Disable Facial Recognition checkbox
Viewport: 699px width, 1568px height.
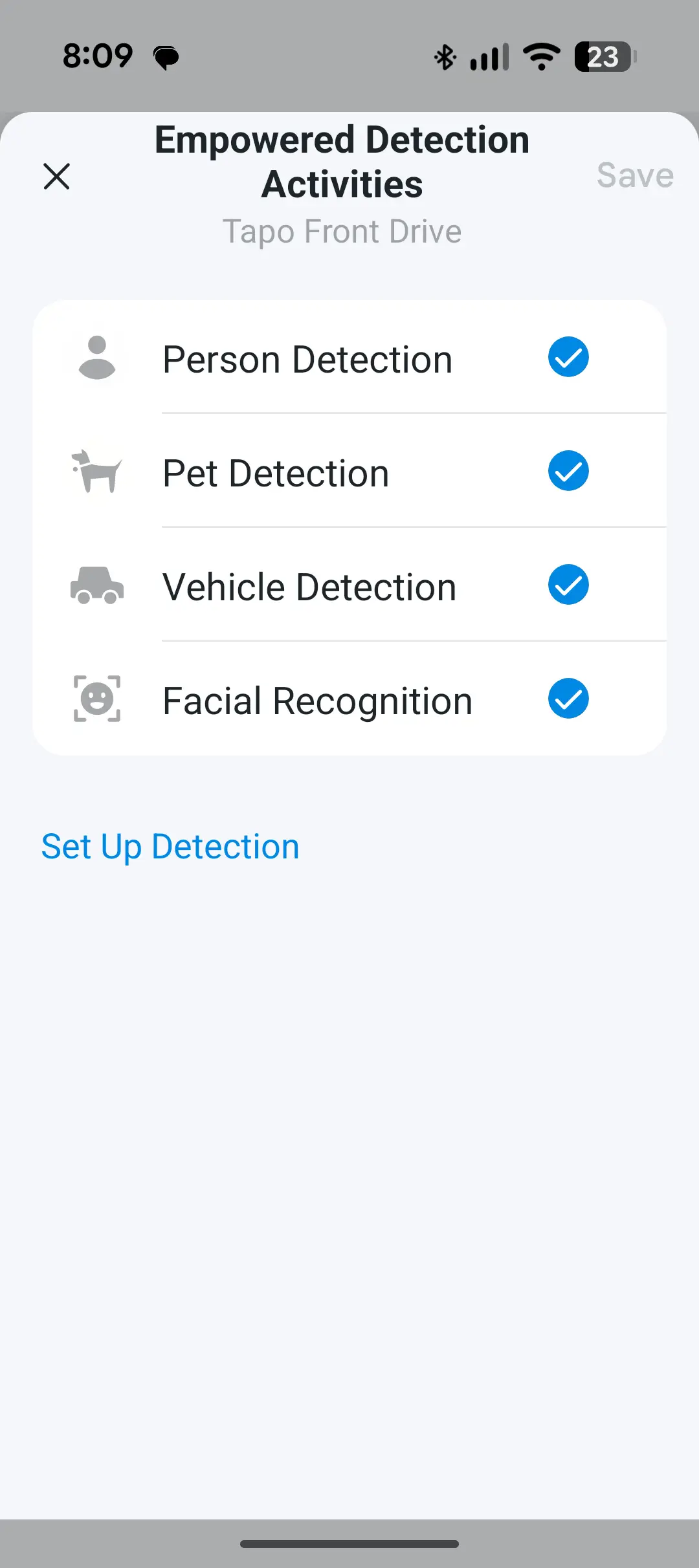click(x=568, y=699)
